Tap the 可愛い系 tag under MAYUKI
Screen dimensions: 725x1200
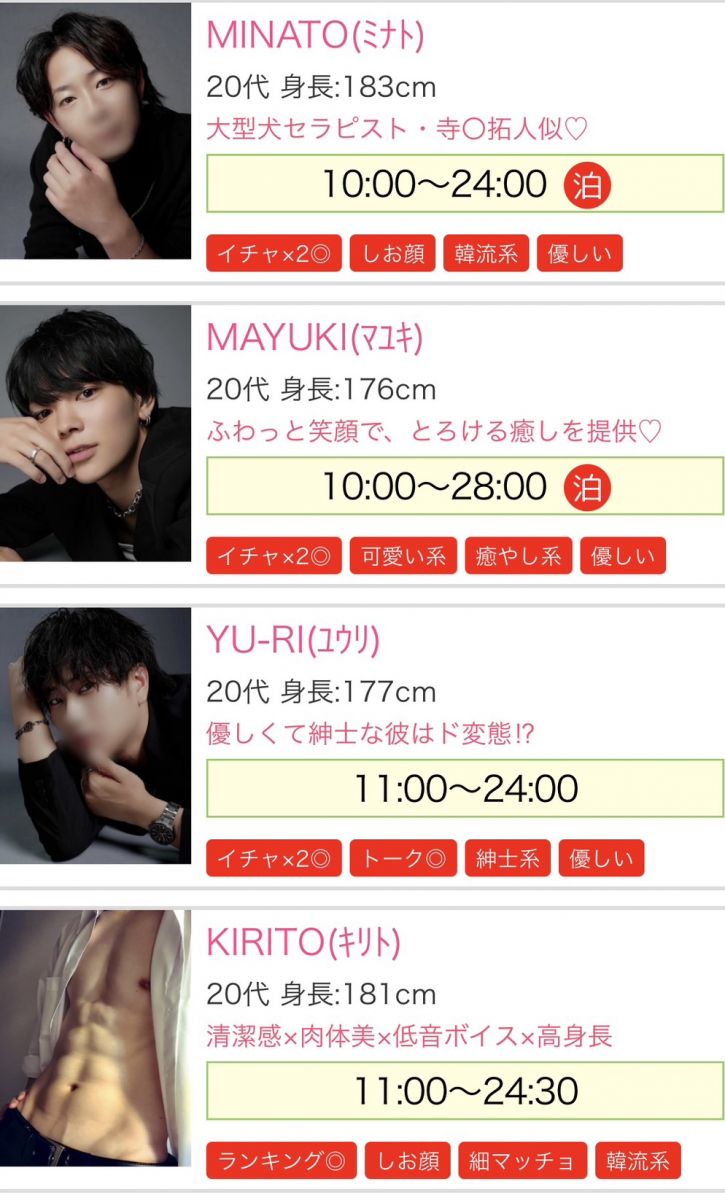tap(403, 556)
